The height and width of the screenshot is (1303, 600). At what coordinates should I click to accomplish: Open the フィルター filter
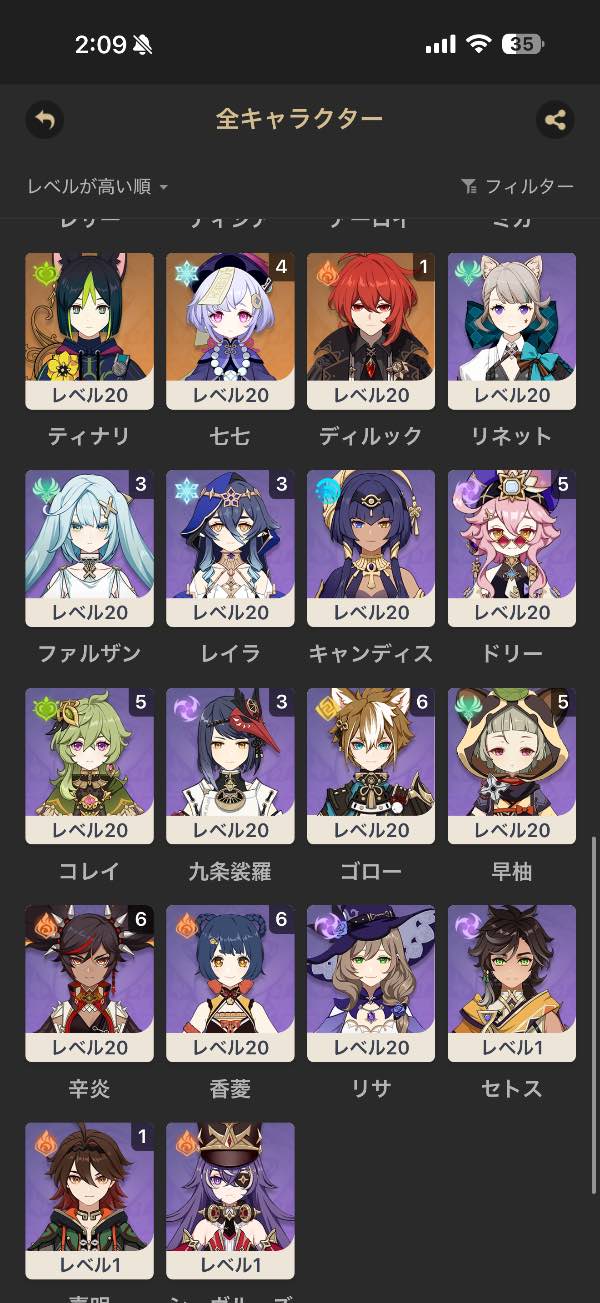517,186
